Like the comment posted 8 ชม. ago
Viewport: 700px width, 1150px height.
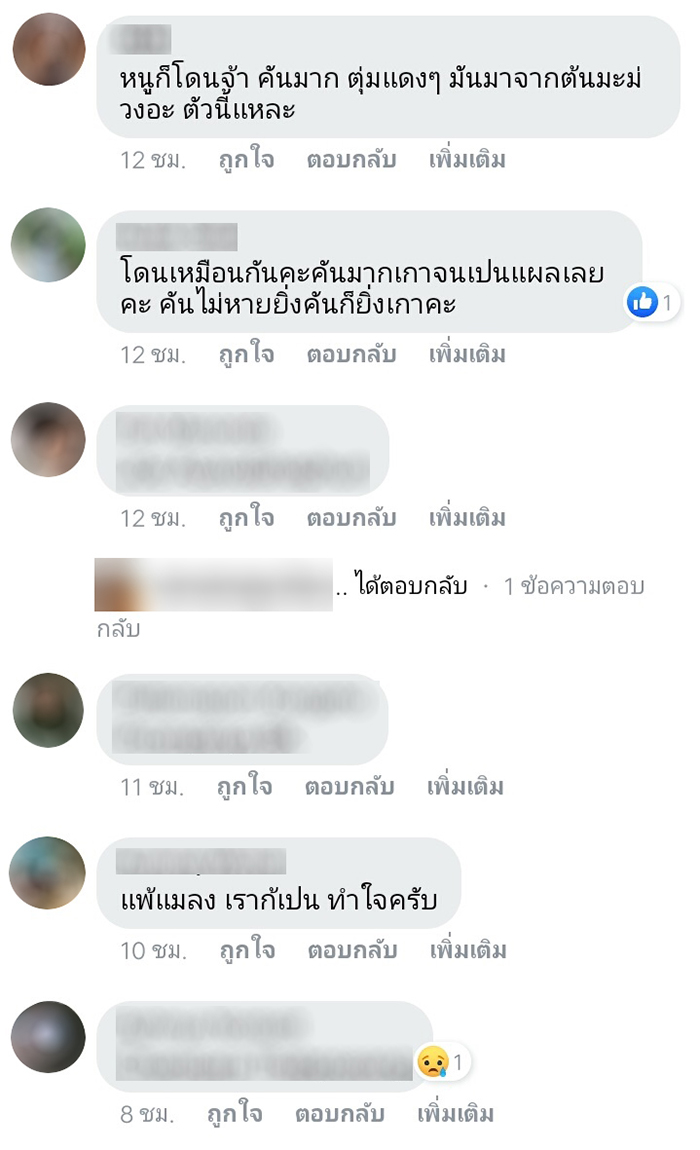[235, 1114]
